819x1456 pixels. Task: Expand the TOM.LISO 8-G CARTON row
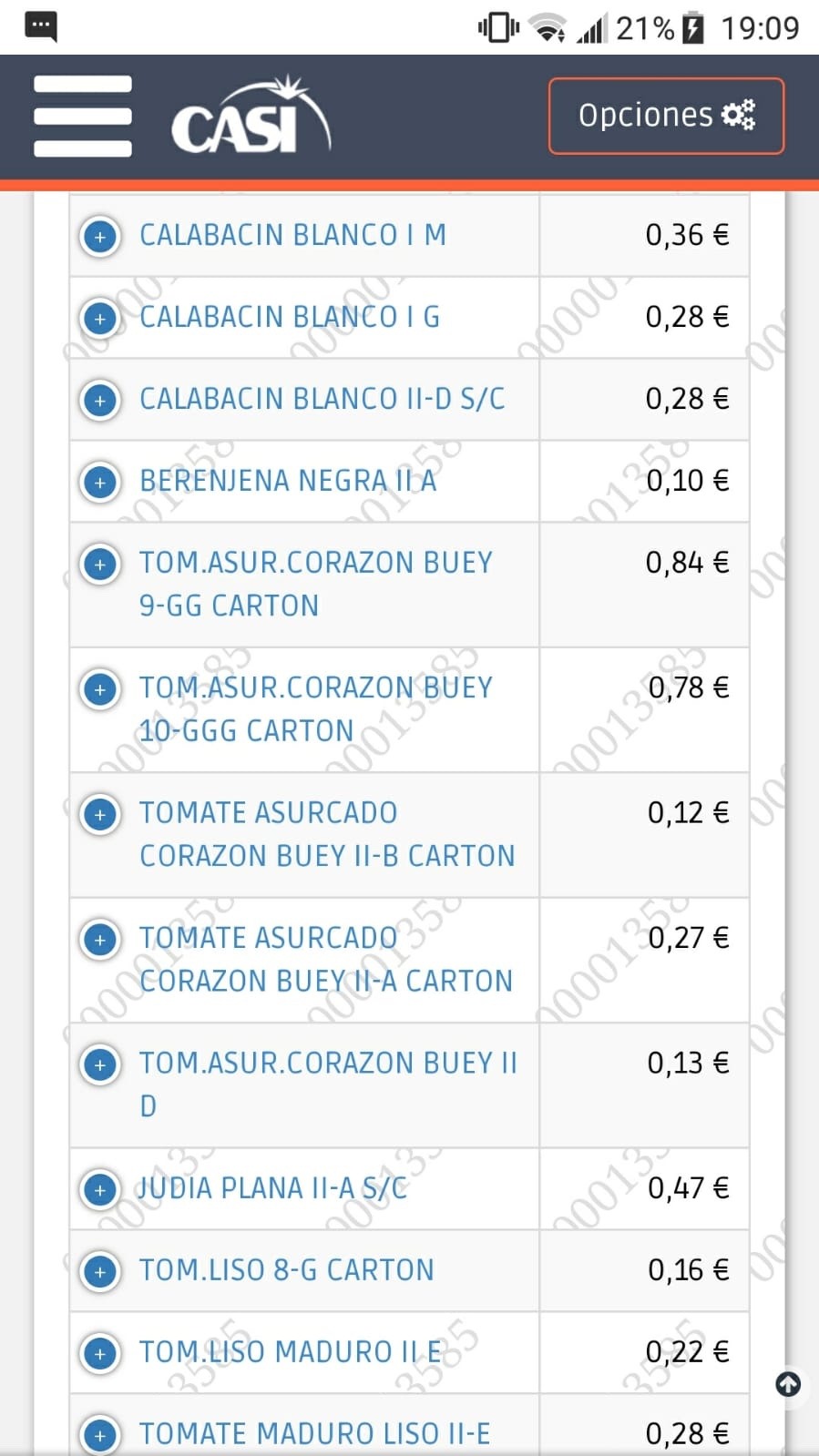100,1272
